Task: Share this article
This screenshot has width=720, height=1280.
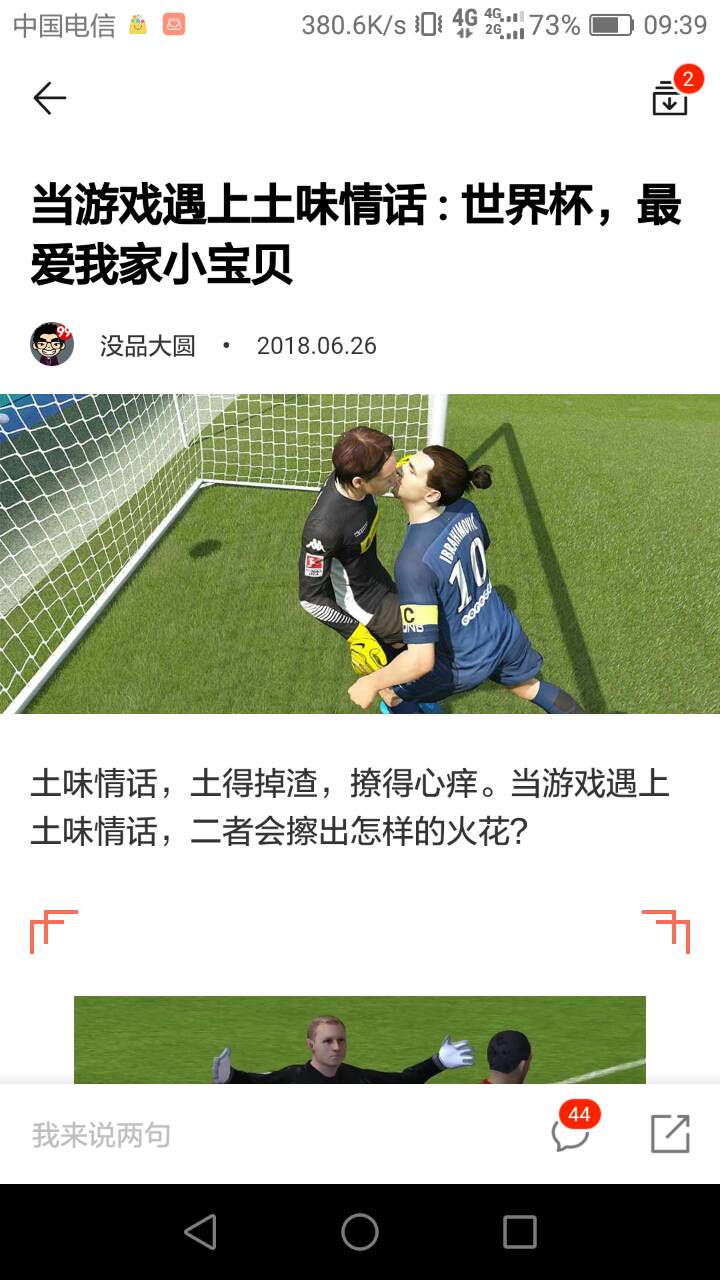Action: coord(670,1134)
